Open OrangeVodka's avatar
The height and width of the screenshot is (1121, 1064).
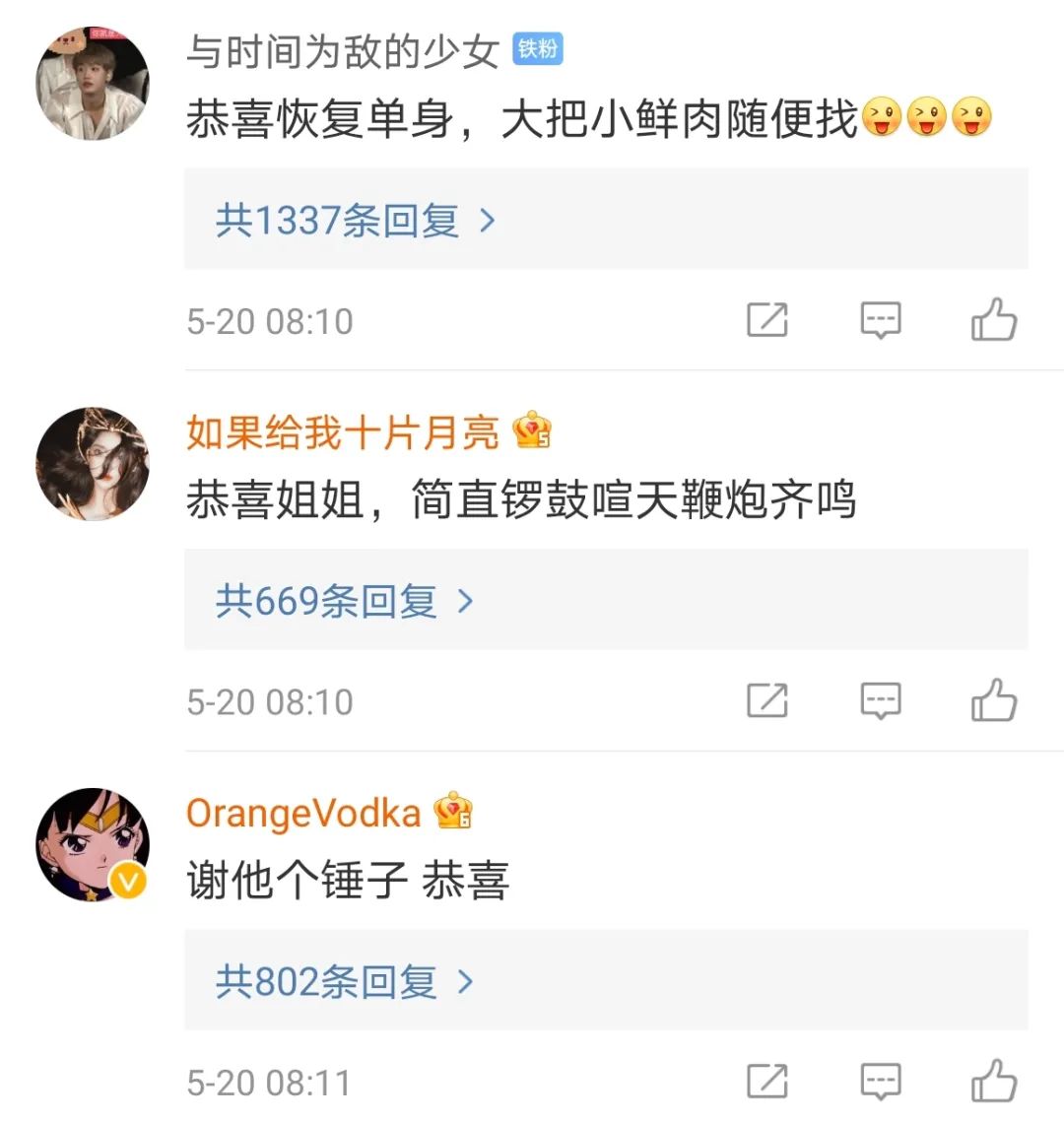pyautogui.click(x=93, y=844)
